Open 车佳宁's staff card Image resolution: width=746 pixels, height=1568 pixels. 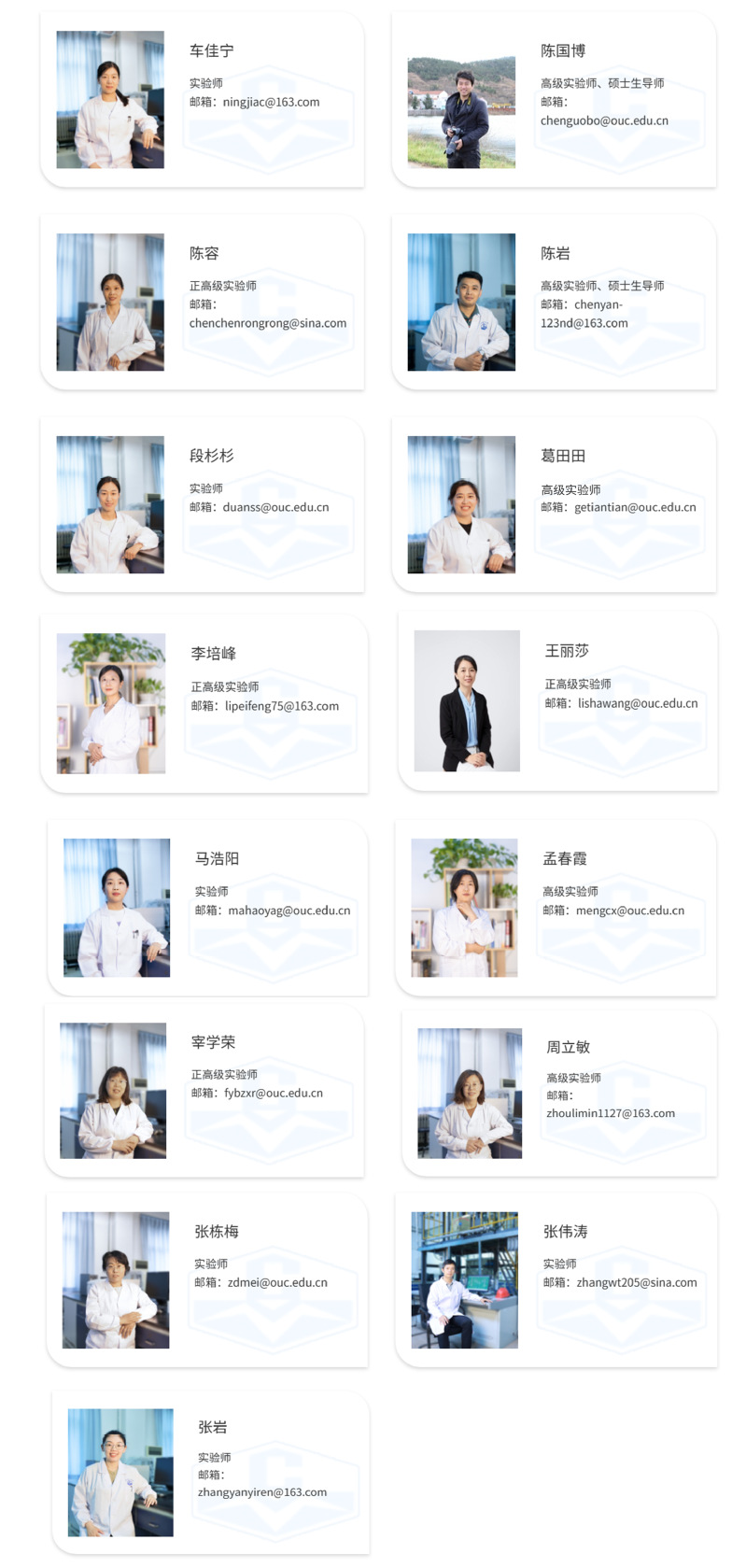tap(202, 100)
